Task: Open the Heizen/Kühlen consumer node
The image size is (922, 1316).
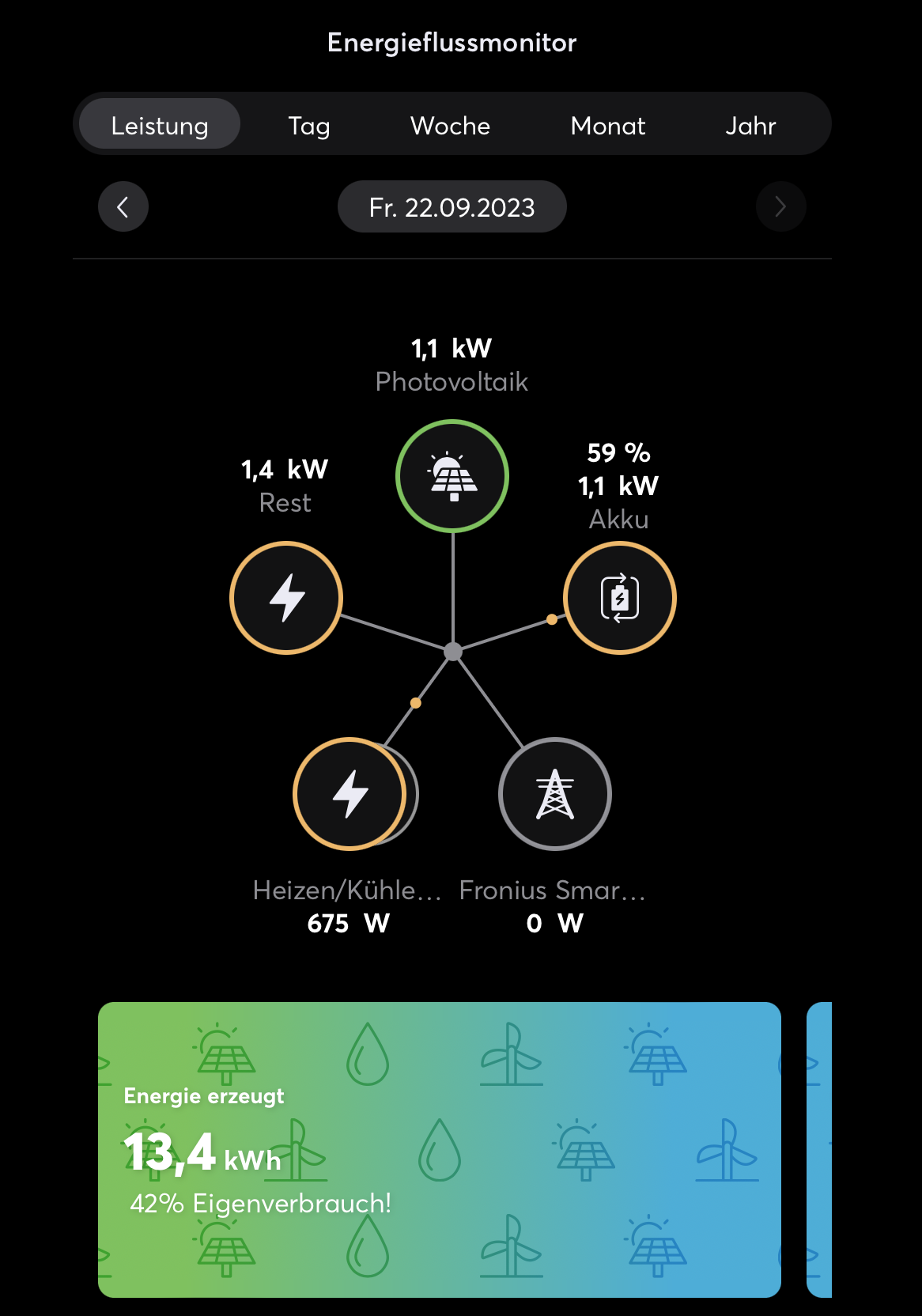Action: pyautogui.click(x=350, y=794)
